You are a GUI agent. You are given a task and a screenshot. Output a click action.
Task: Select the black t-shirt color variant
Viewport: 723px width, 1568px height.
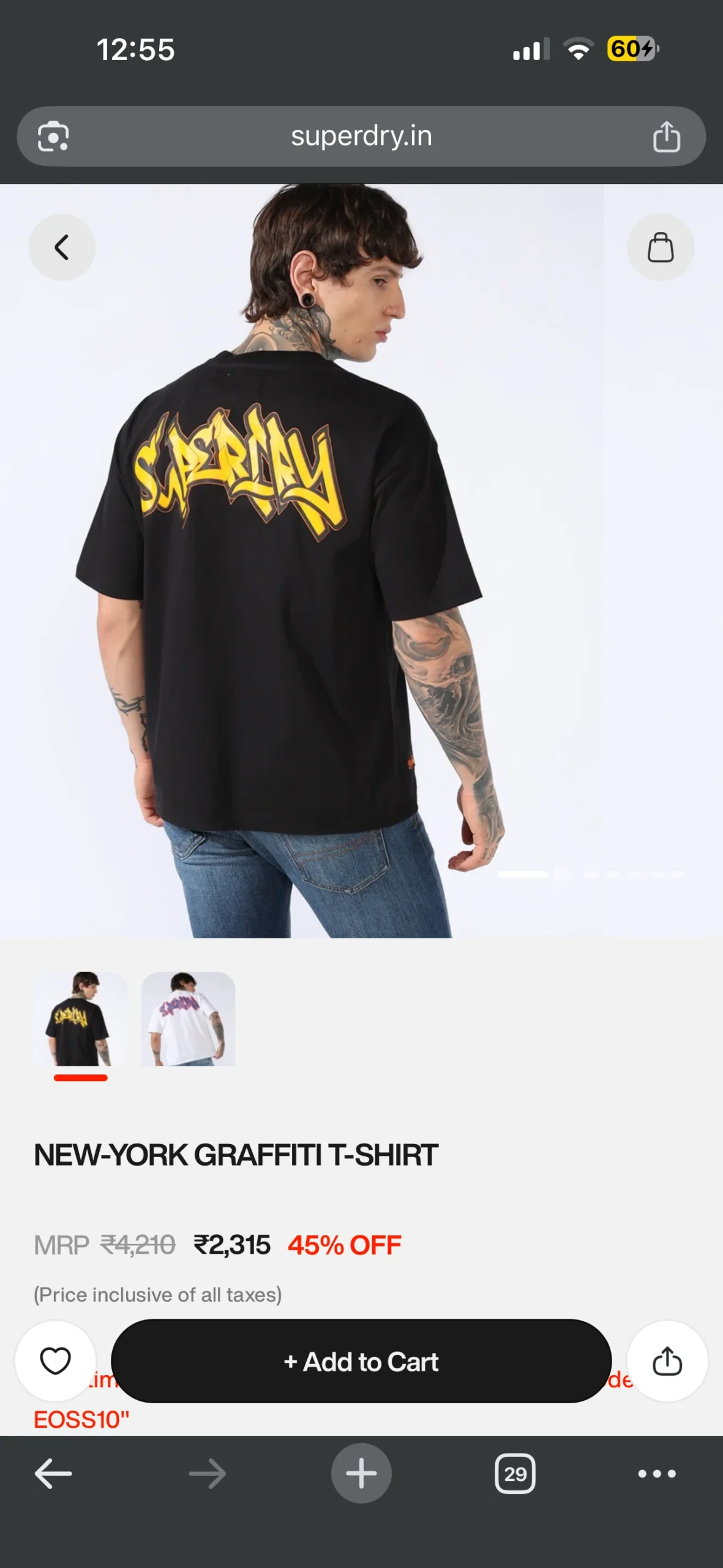point(80,1019)
